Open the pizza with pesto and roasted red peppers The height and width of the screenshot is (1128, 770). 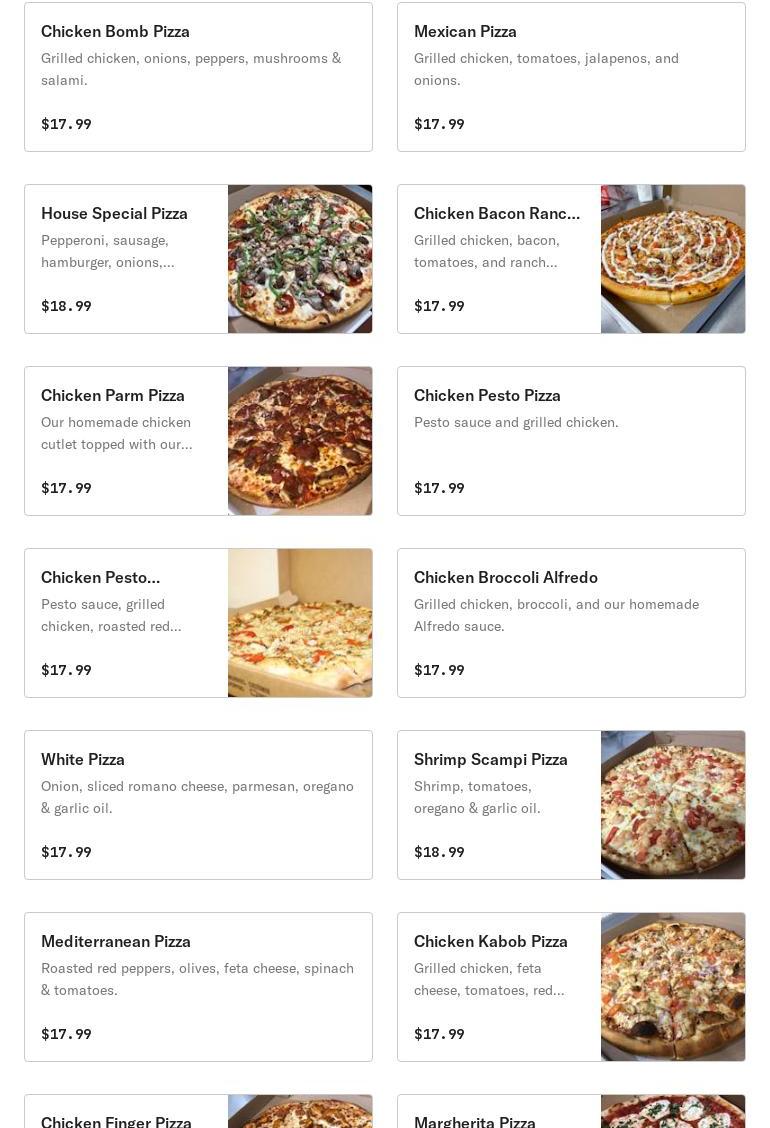[198, 623]
